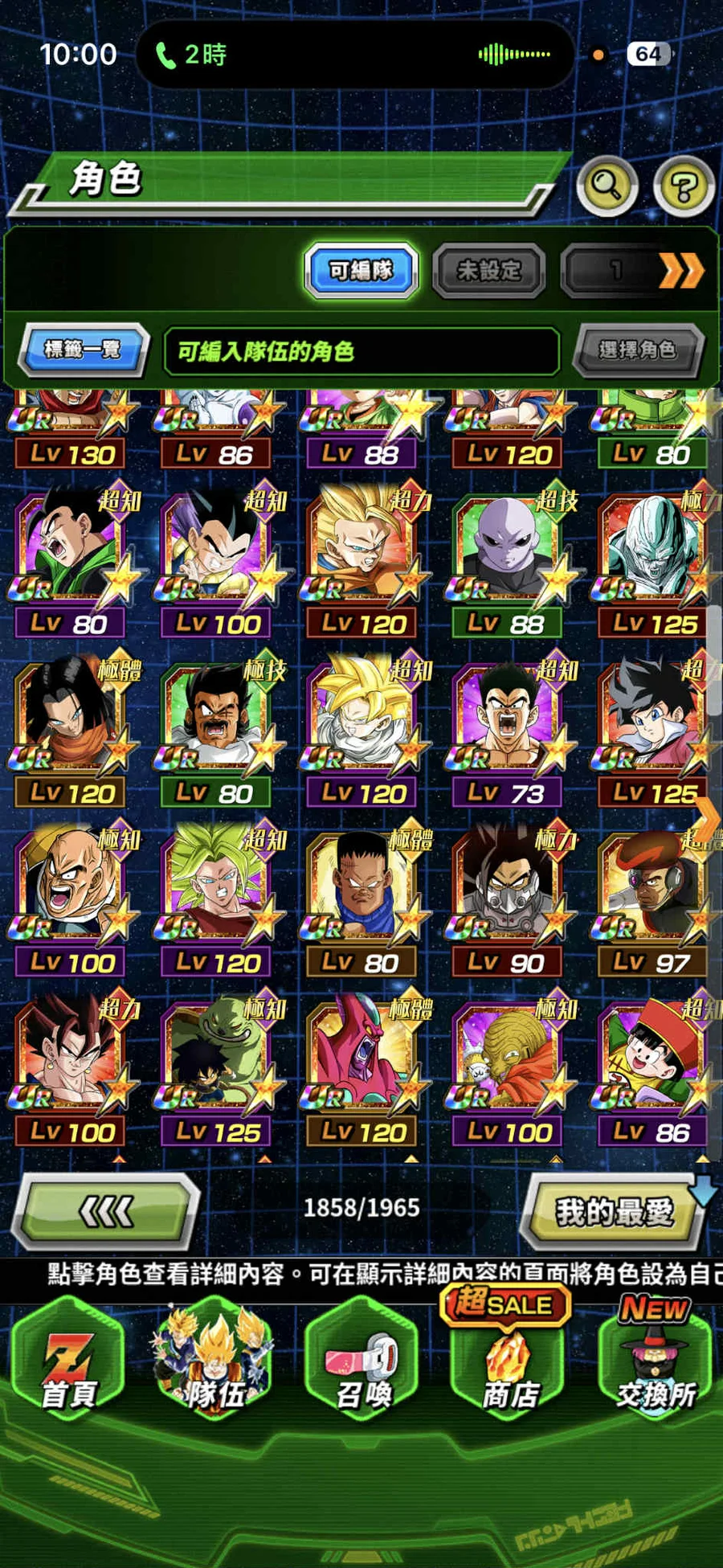Open the 標籤一覽 tag list
Viewport: 723px width, 1568px height.
[83, 350]
